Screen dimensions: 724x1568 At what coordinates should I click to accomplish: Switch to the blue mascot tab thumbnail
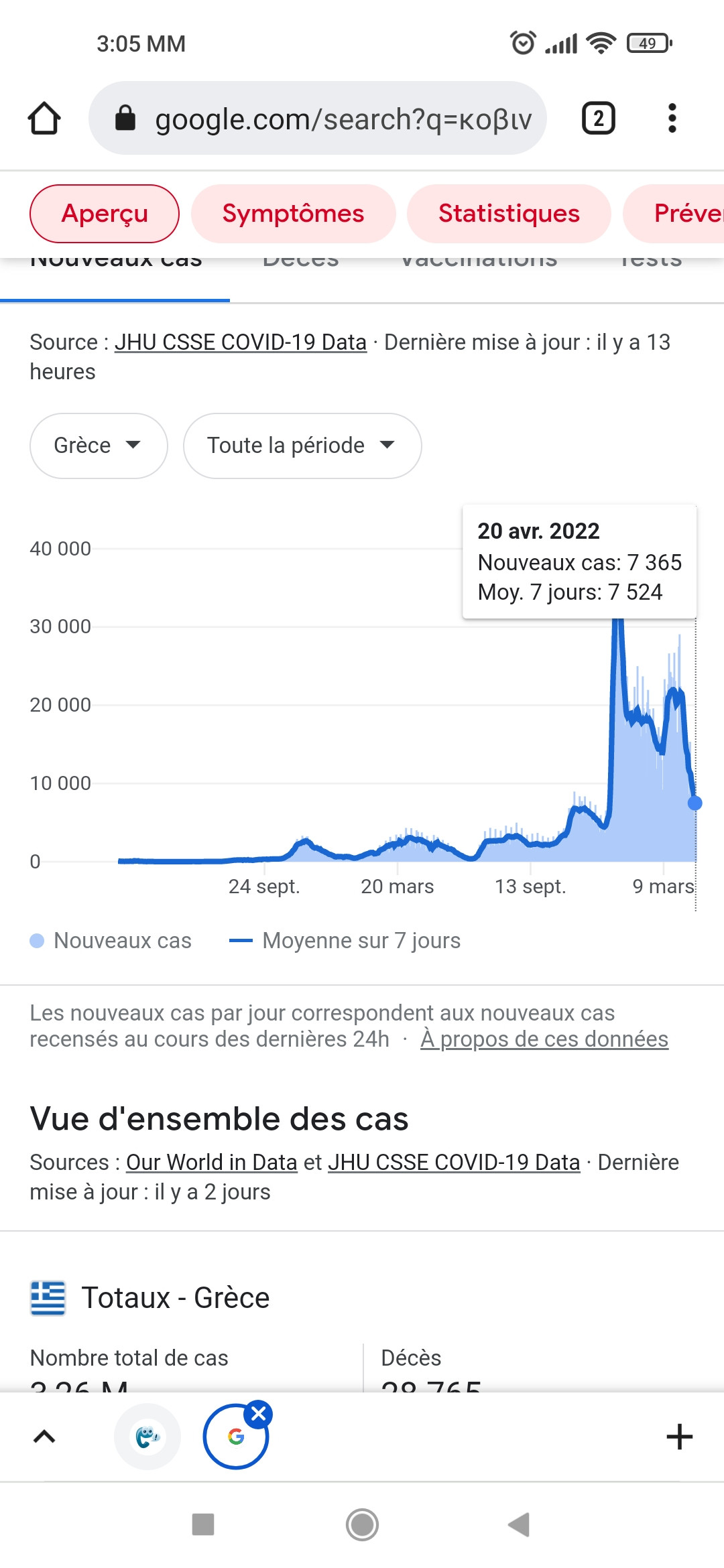[x=147, y=1436]
